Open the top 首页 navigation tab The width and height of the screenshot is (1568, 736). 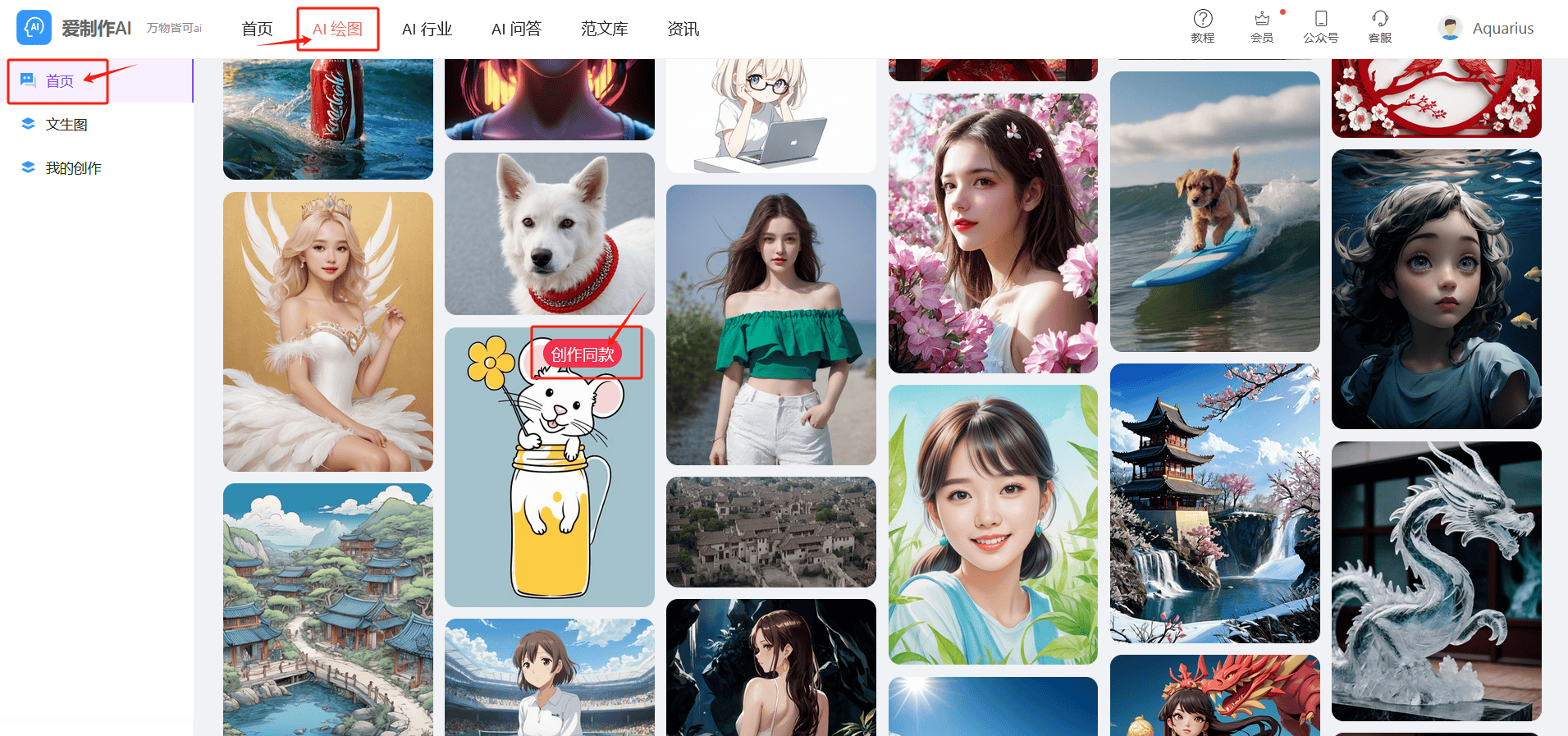(x=257, y=30)
